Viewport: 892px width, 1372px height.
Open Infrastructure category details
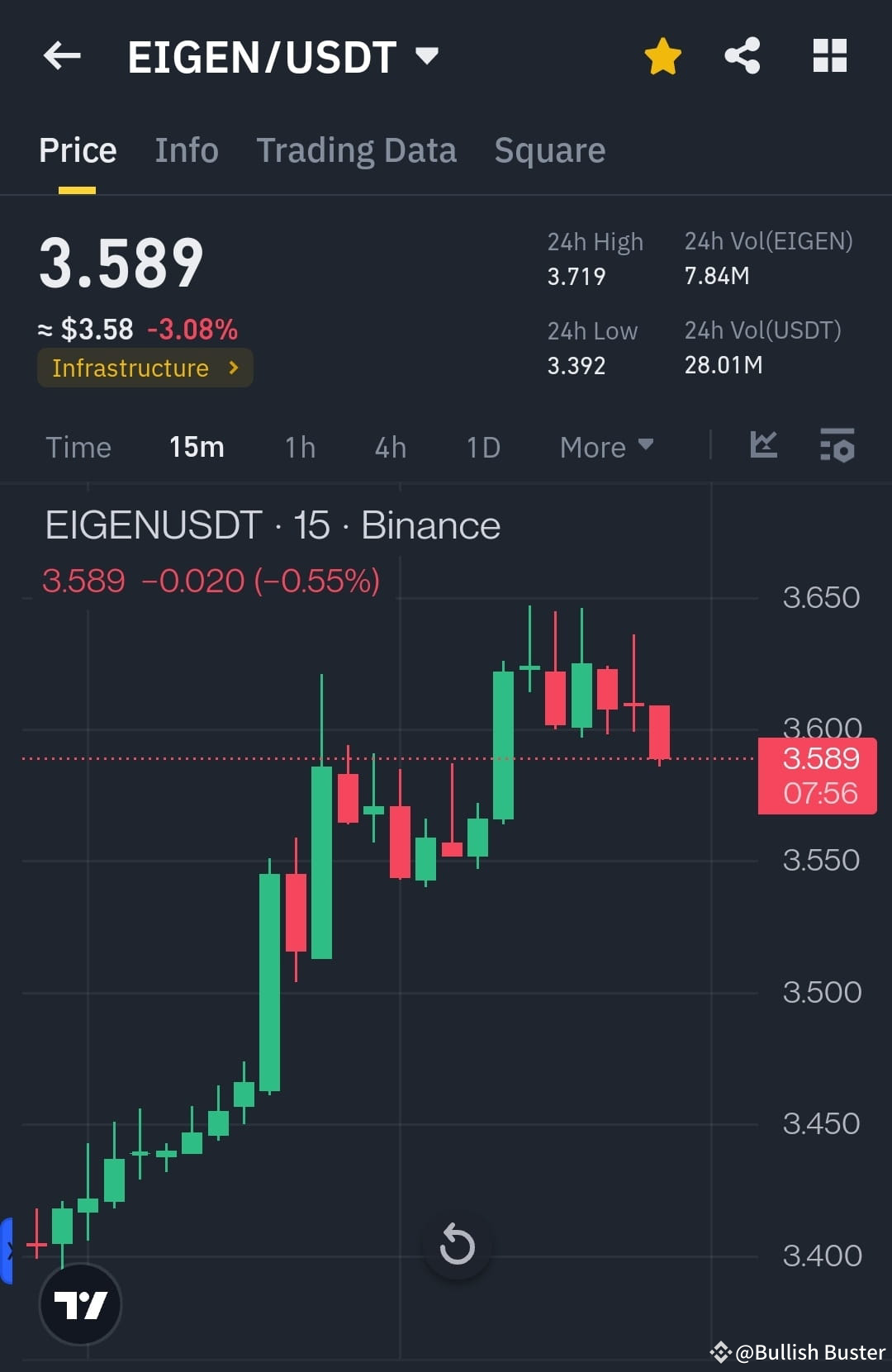pyautogui.click(x=145, y=368)
